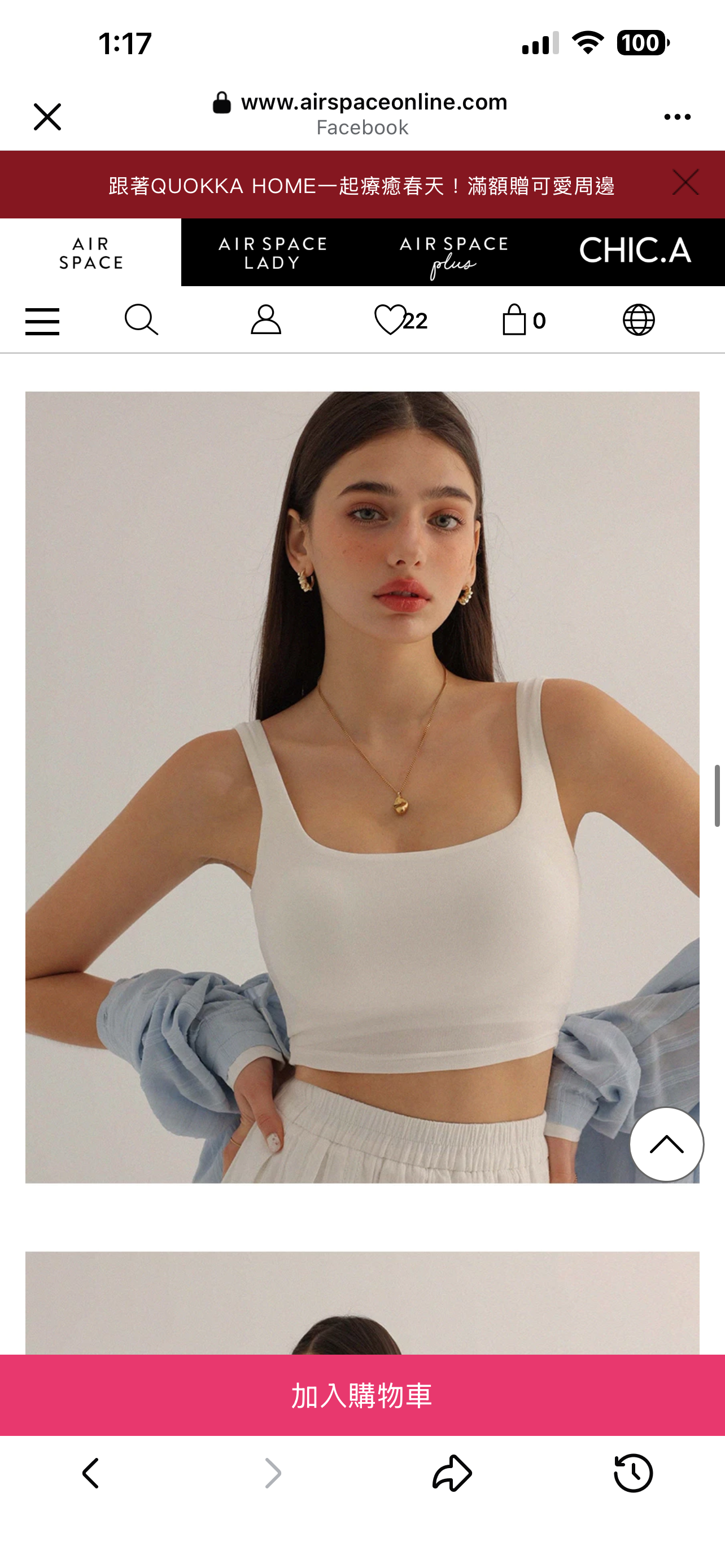Open the browser overflow menu
The image size is (725, 1568).
pos(677,116)
